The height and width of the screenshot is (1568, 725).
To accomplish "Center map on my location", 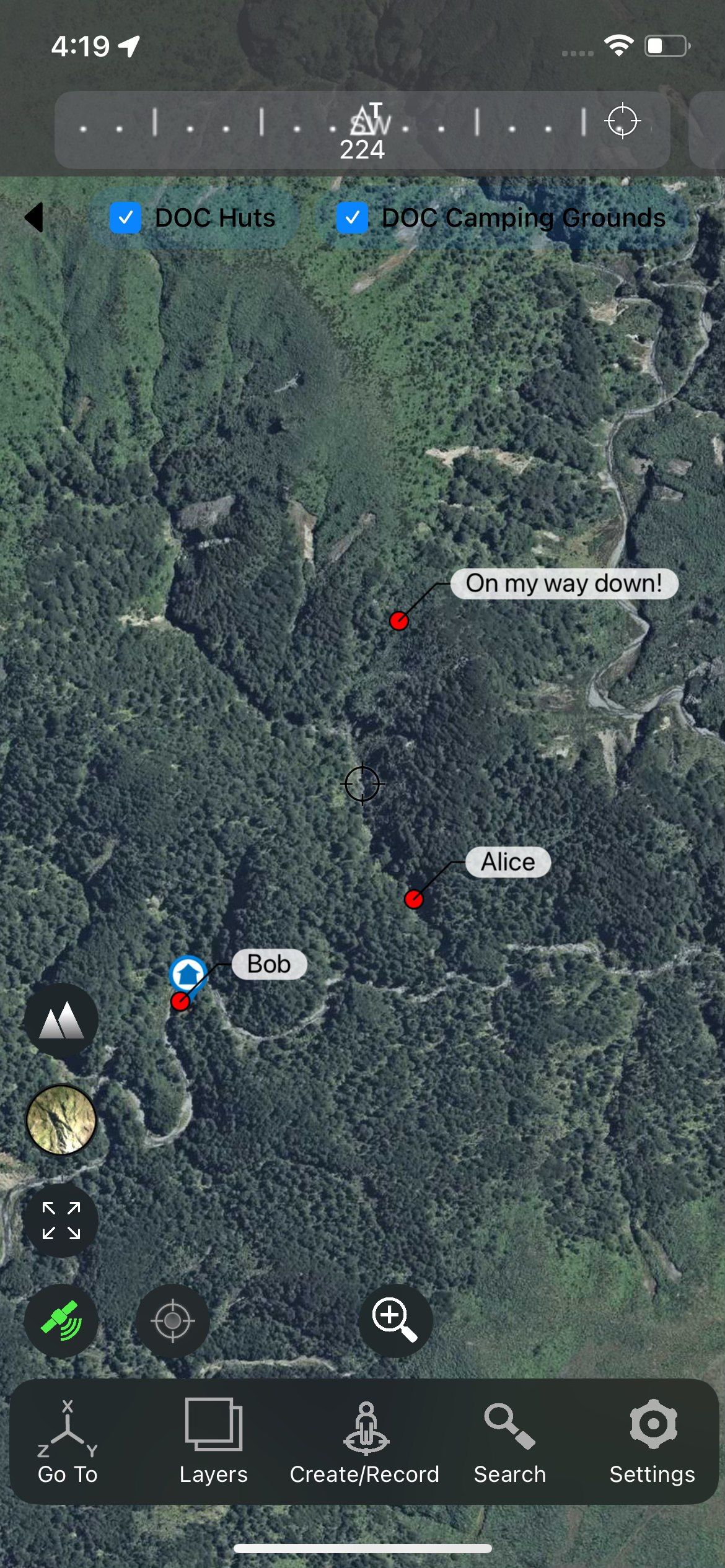I will (x=172, y=1320).
